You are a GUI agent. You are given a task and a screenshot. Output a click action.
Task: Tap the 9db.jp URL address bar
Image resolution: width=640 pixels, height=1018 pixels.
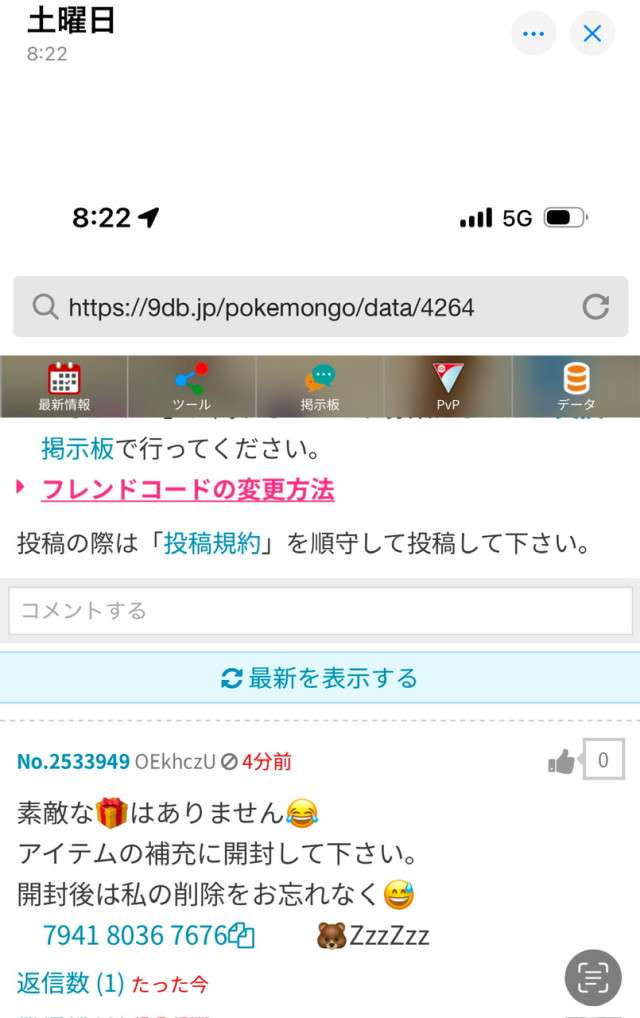coord(300,307)
